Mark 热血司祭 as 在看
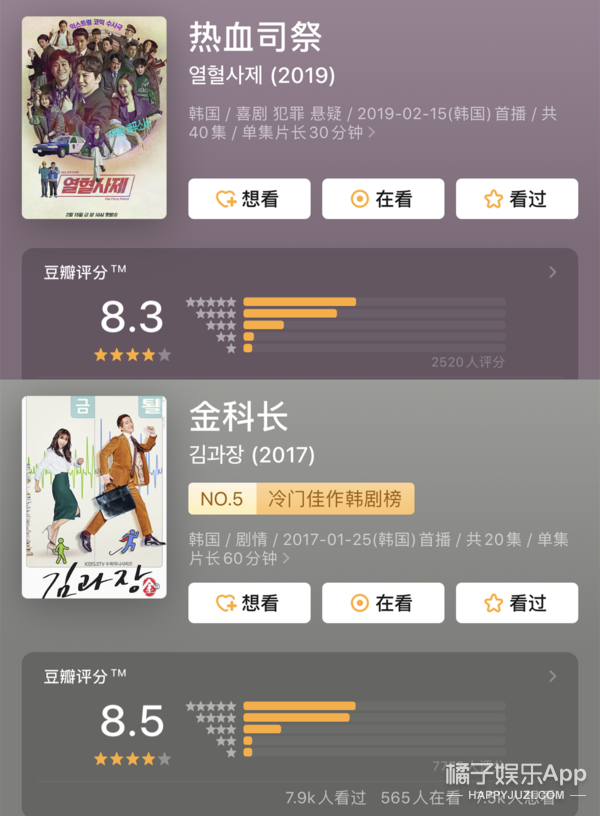This screenshot has height=816, width=600. point(383,199)
